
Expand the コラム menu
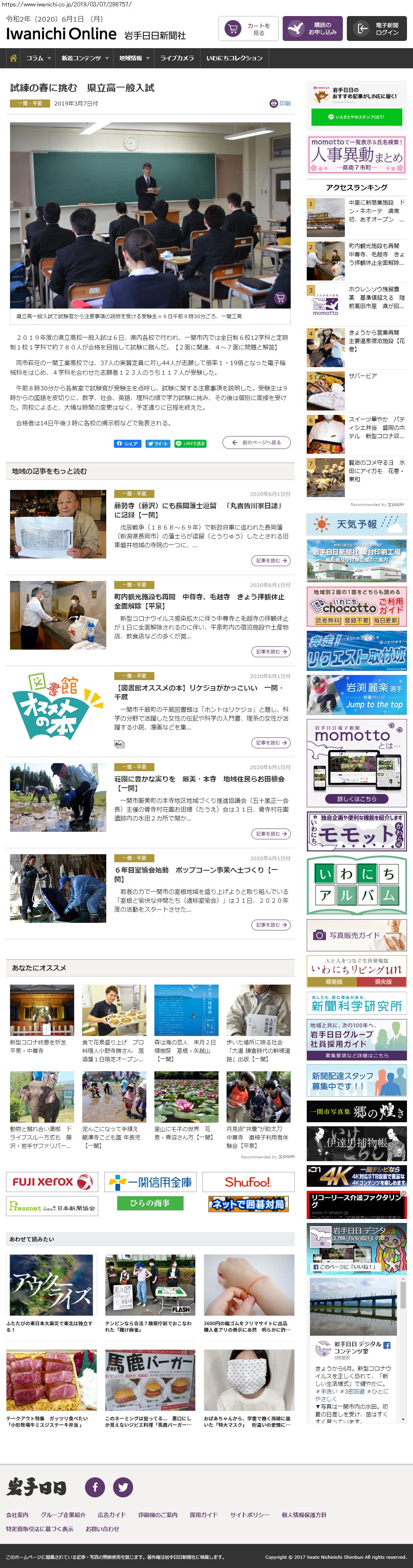click(x=38, y=59)
